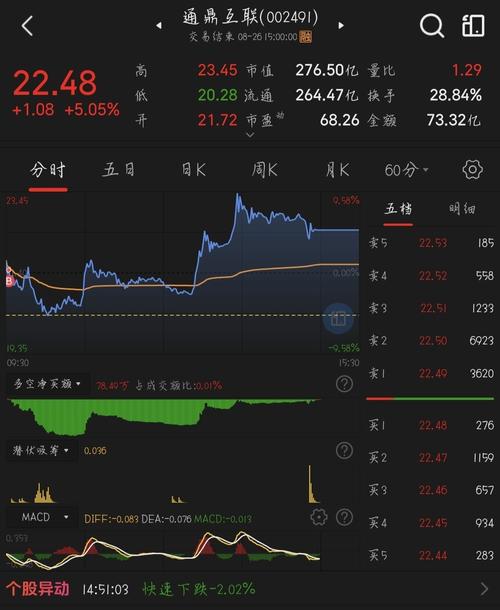
Task: Expand more quote details chevron
Action: click(250, 135)
